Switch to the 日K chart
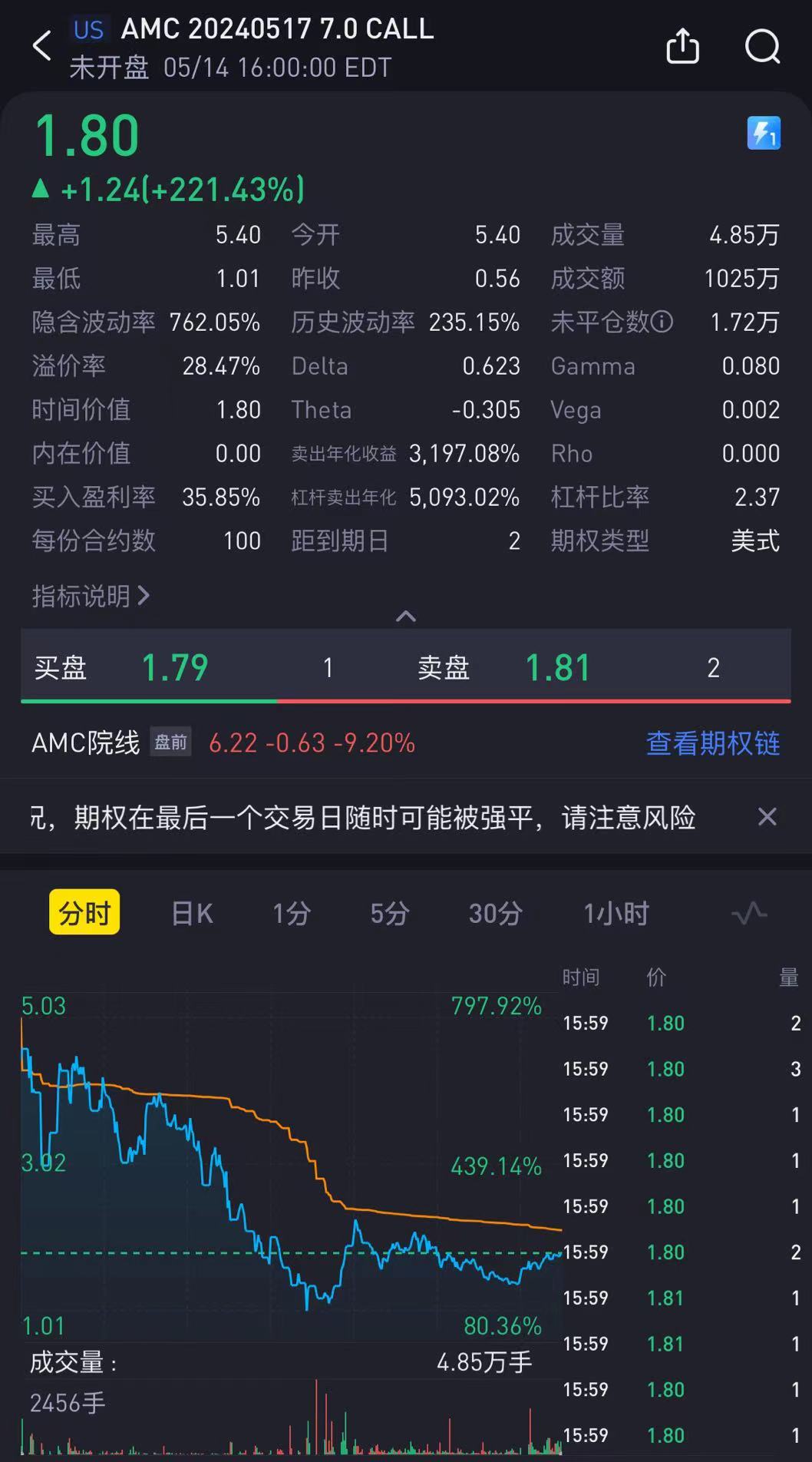This screenshot has width=812, height=1462. point(192,913)
